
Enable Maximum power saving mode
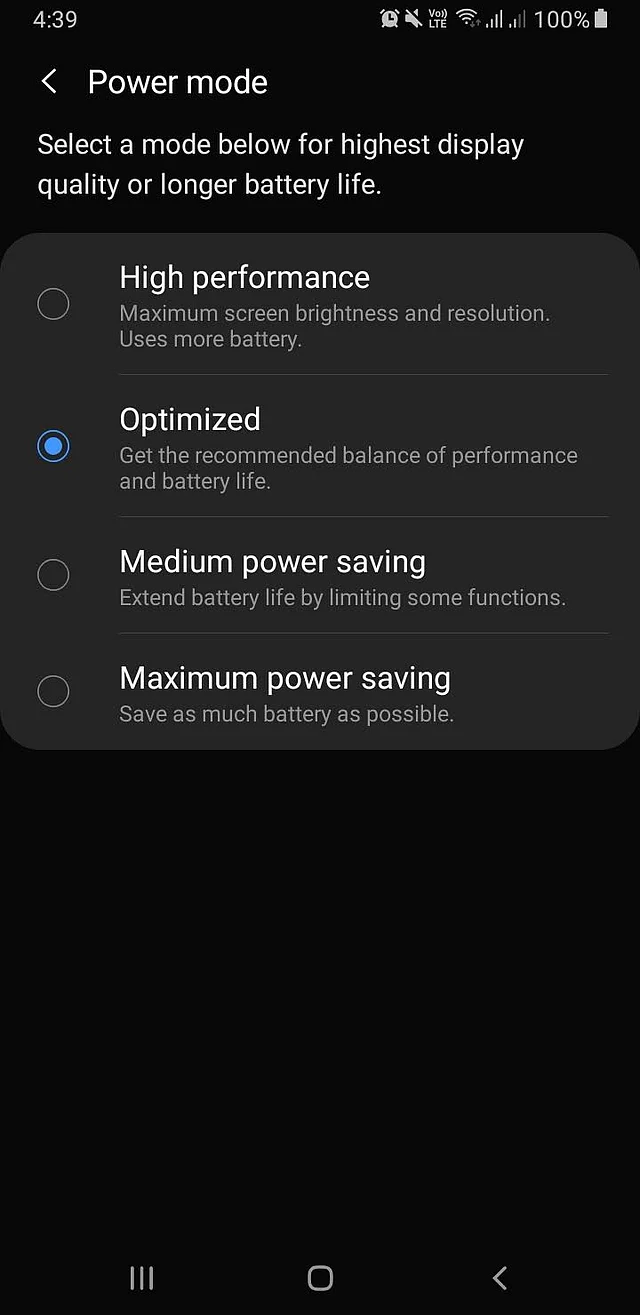tap(320, 691)
